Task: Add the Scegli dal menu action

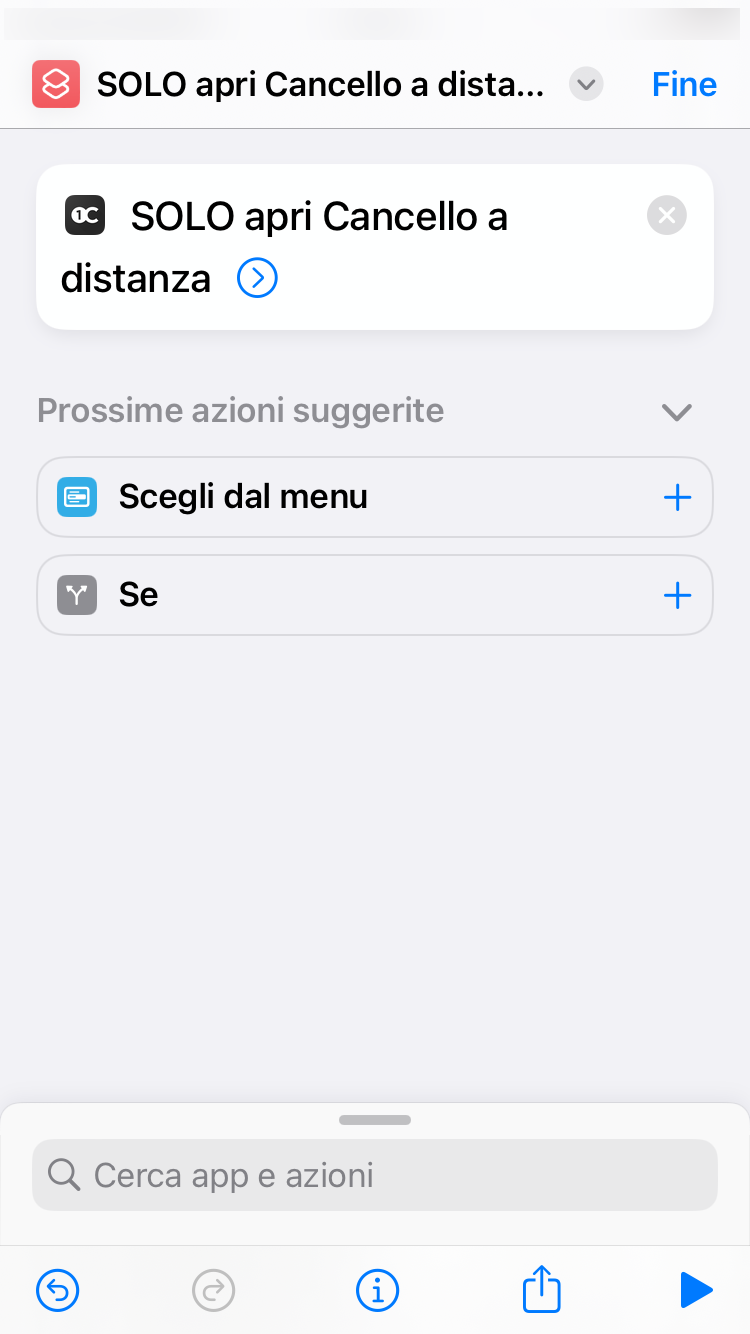Action: 677,497
